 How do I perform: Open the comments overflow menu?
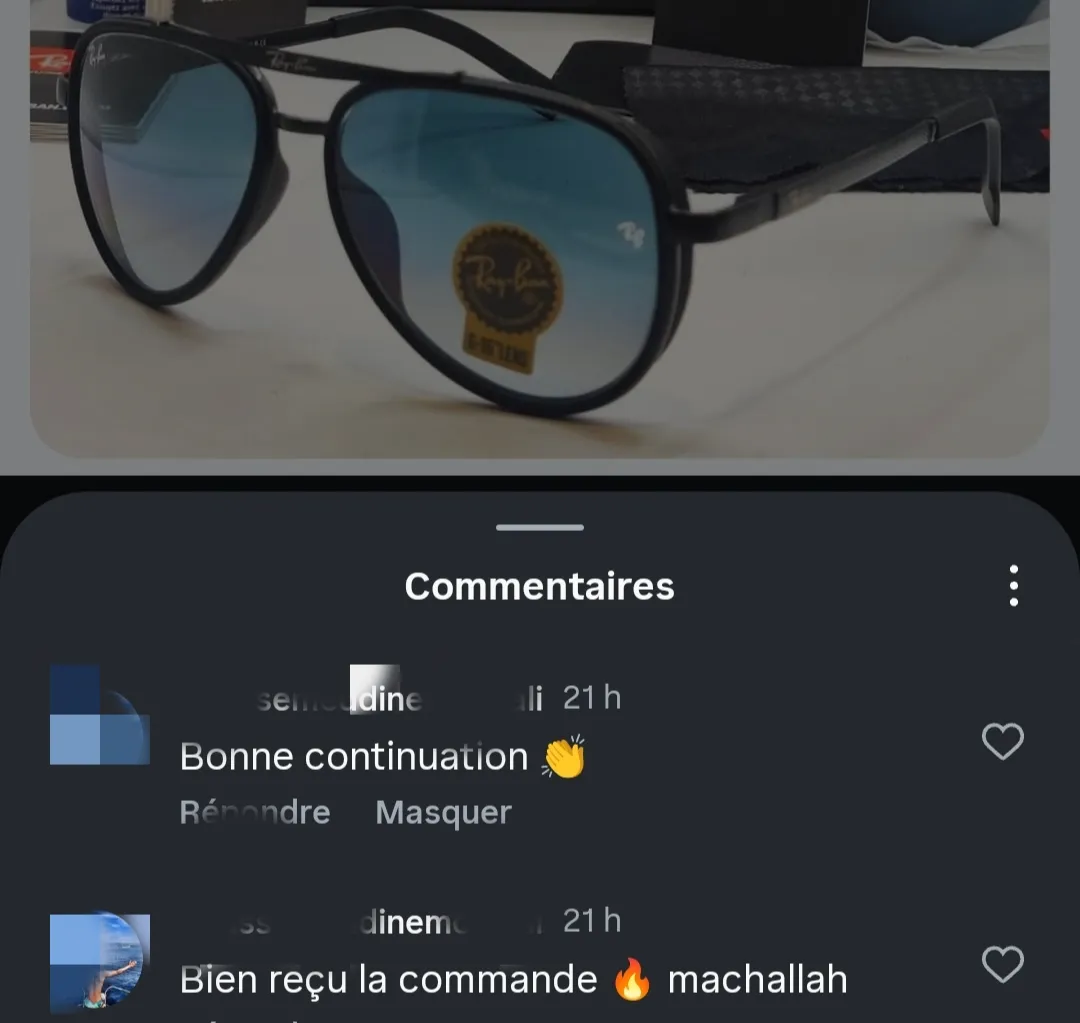point(1013,586)
